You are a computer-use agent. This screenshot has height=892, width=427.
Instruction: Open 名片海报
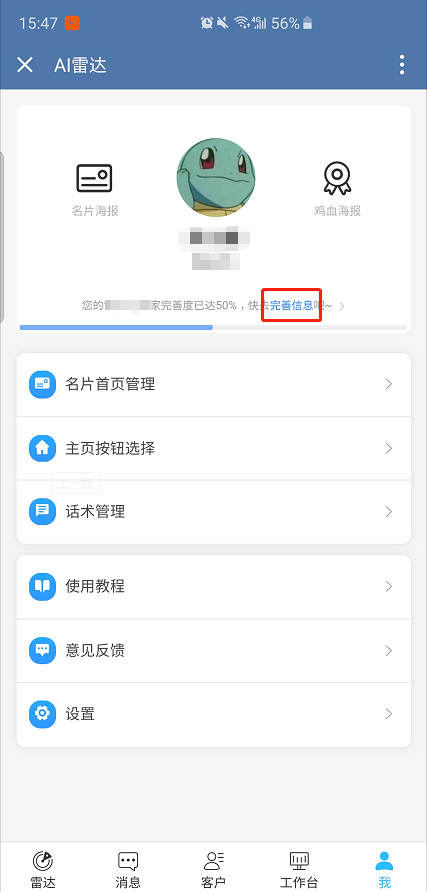(x=95, y=190)
